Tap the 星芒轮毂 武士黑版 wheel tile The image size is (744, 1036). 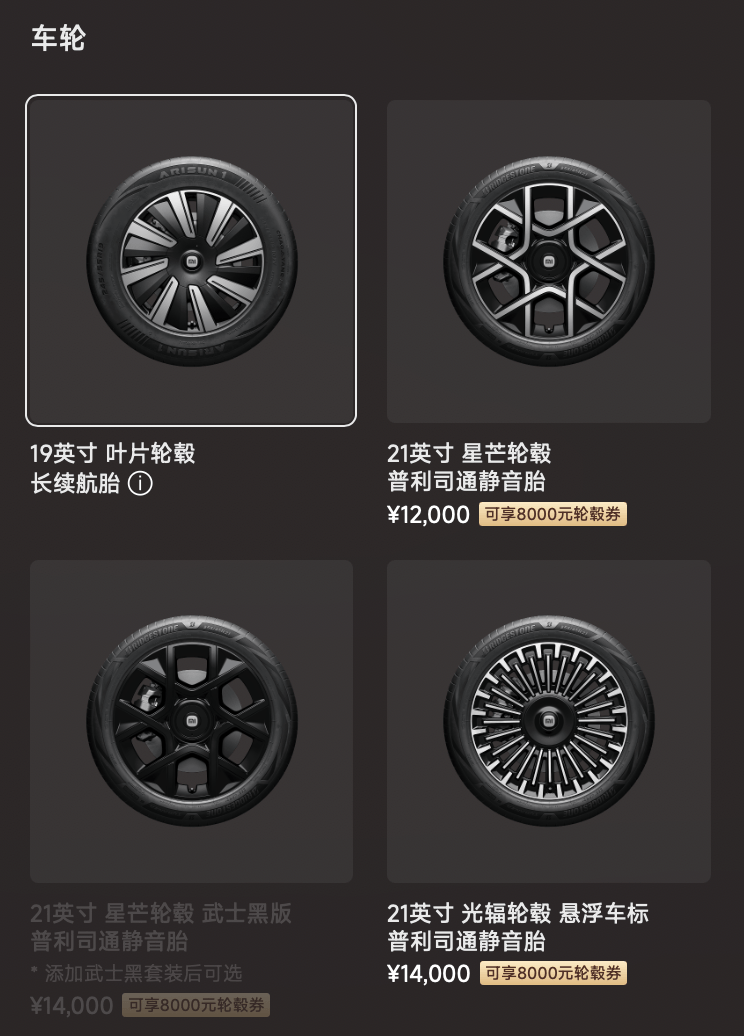[191, 721]
